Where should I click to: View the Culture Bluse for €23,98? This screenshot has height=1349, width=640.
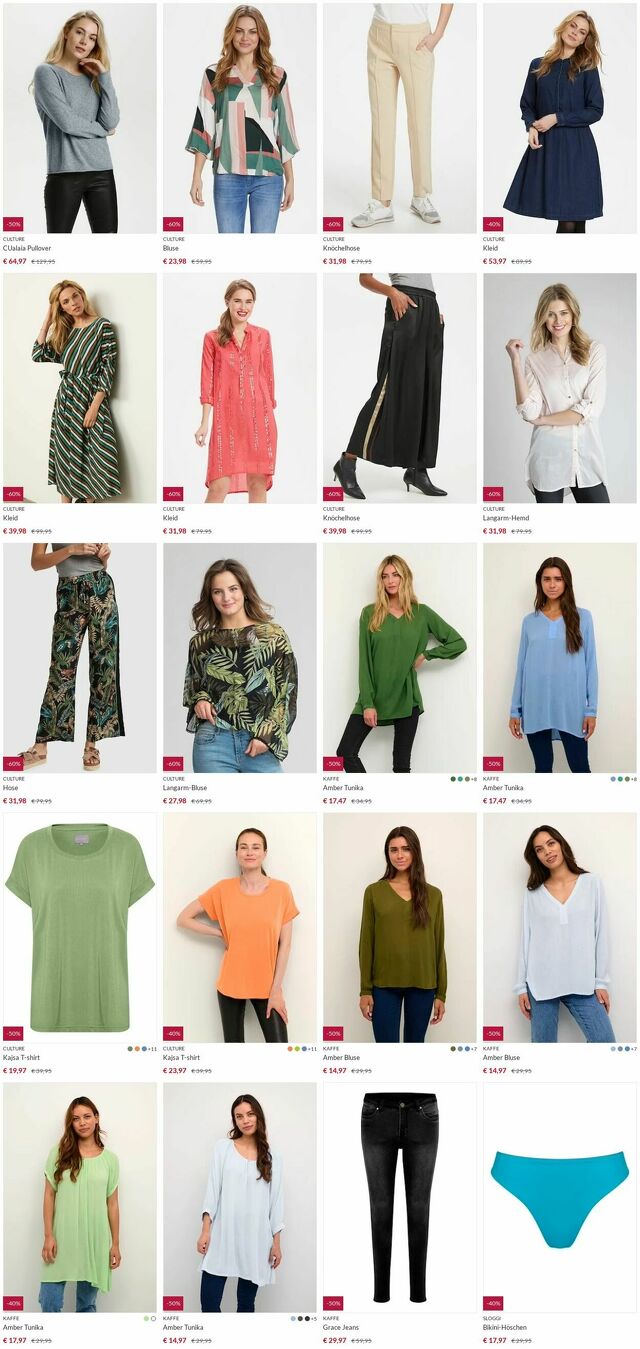point(239,118)
